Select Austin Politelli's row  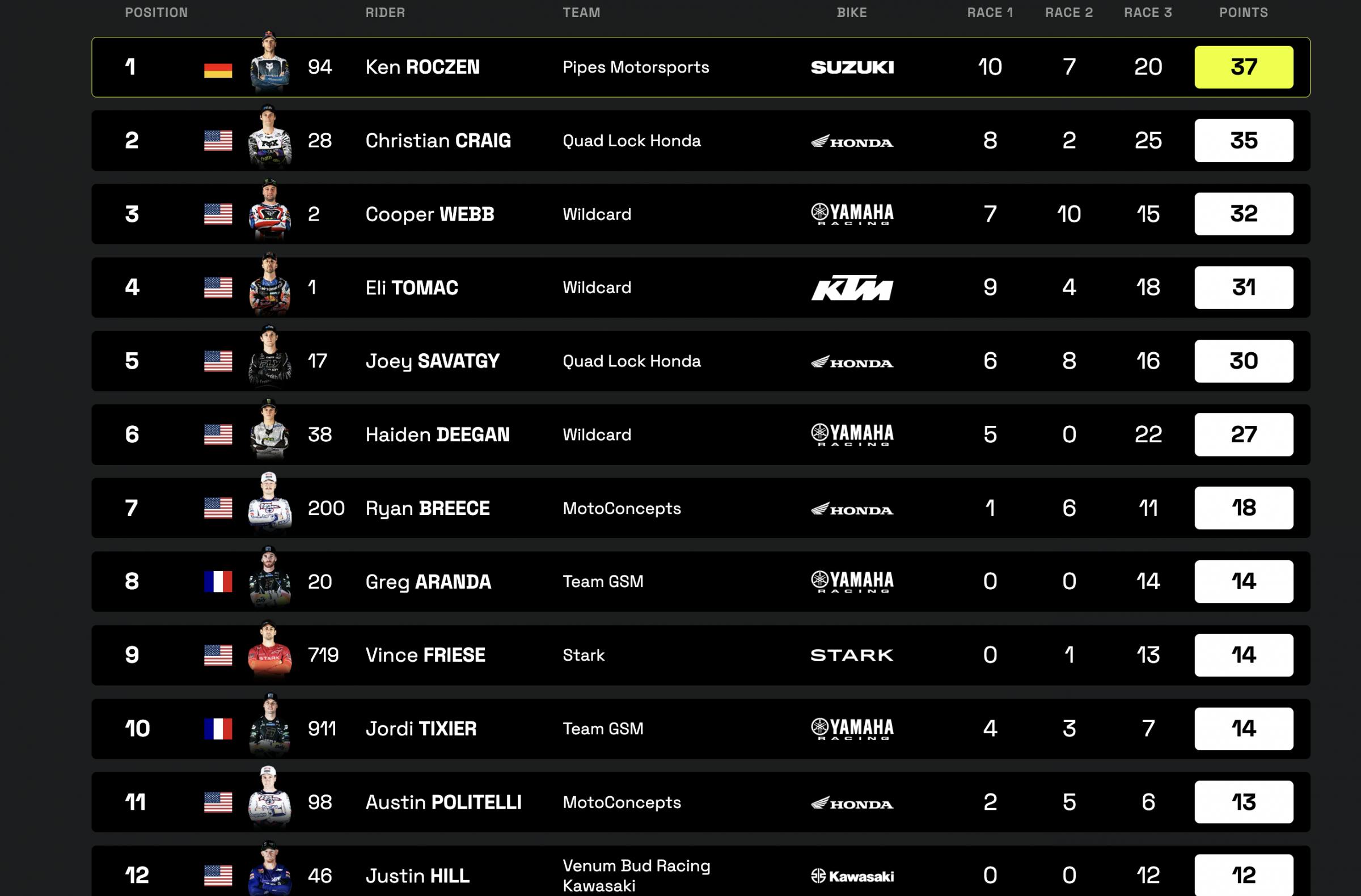coord(443,802)
